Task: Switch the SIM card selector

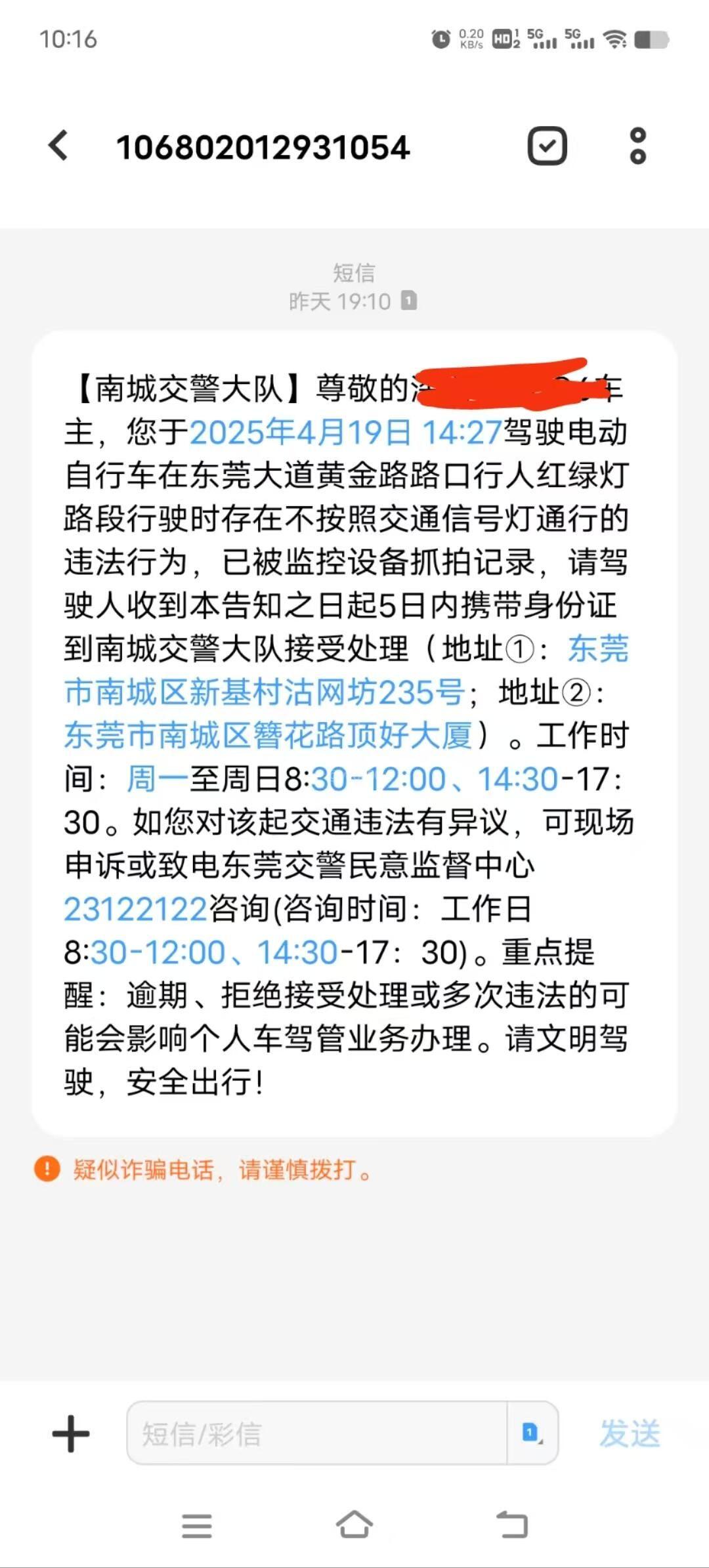Action: 532,1433
